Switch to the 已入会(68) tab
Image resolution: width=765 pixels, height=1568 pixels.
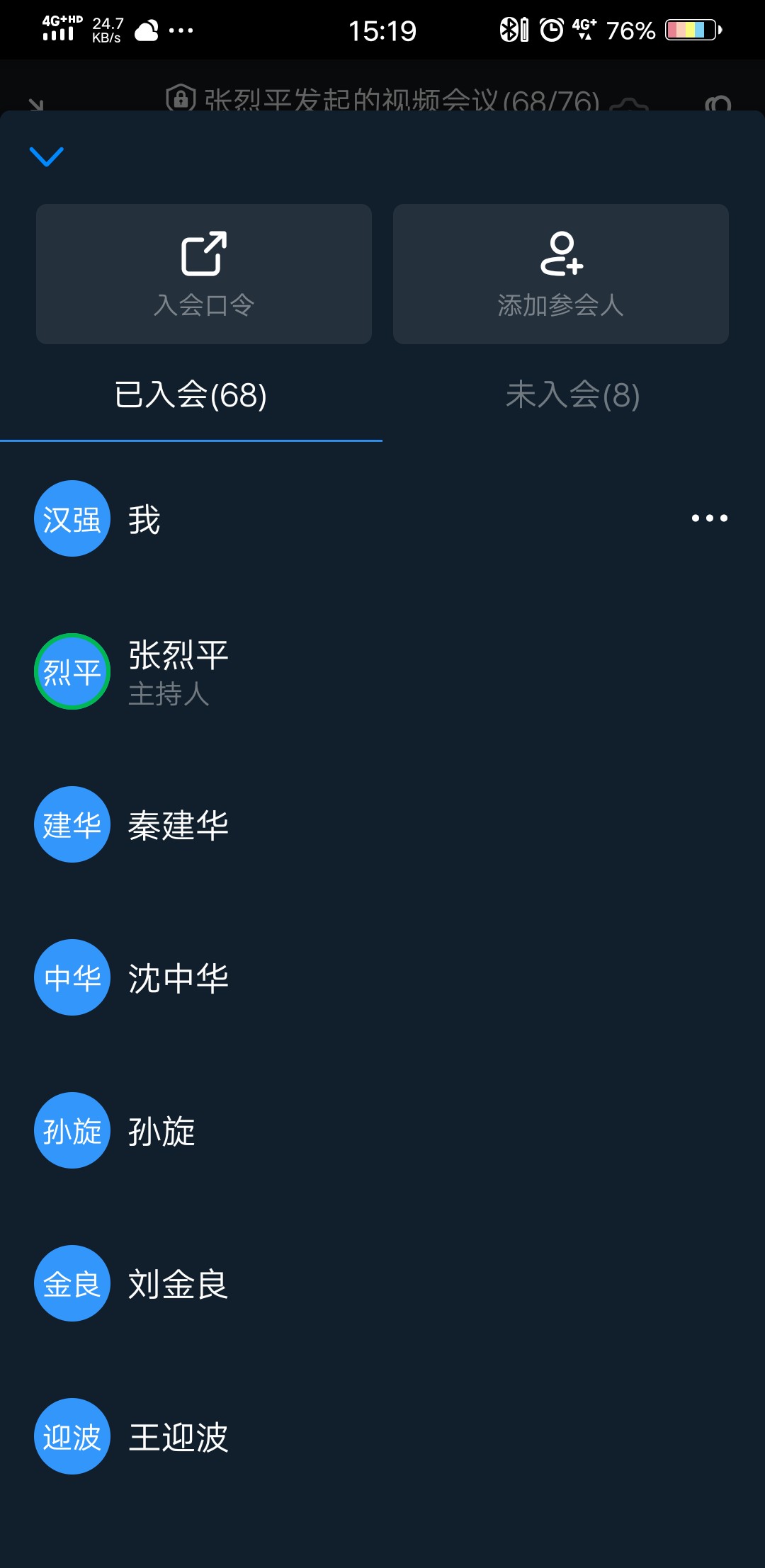point(191,395)
